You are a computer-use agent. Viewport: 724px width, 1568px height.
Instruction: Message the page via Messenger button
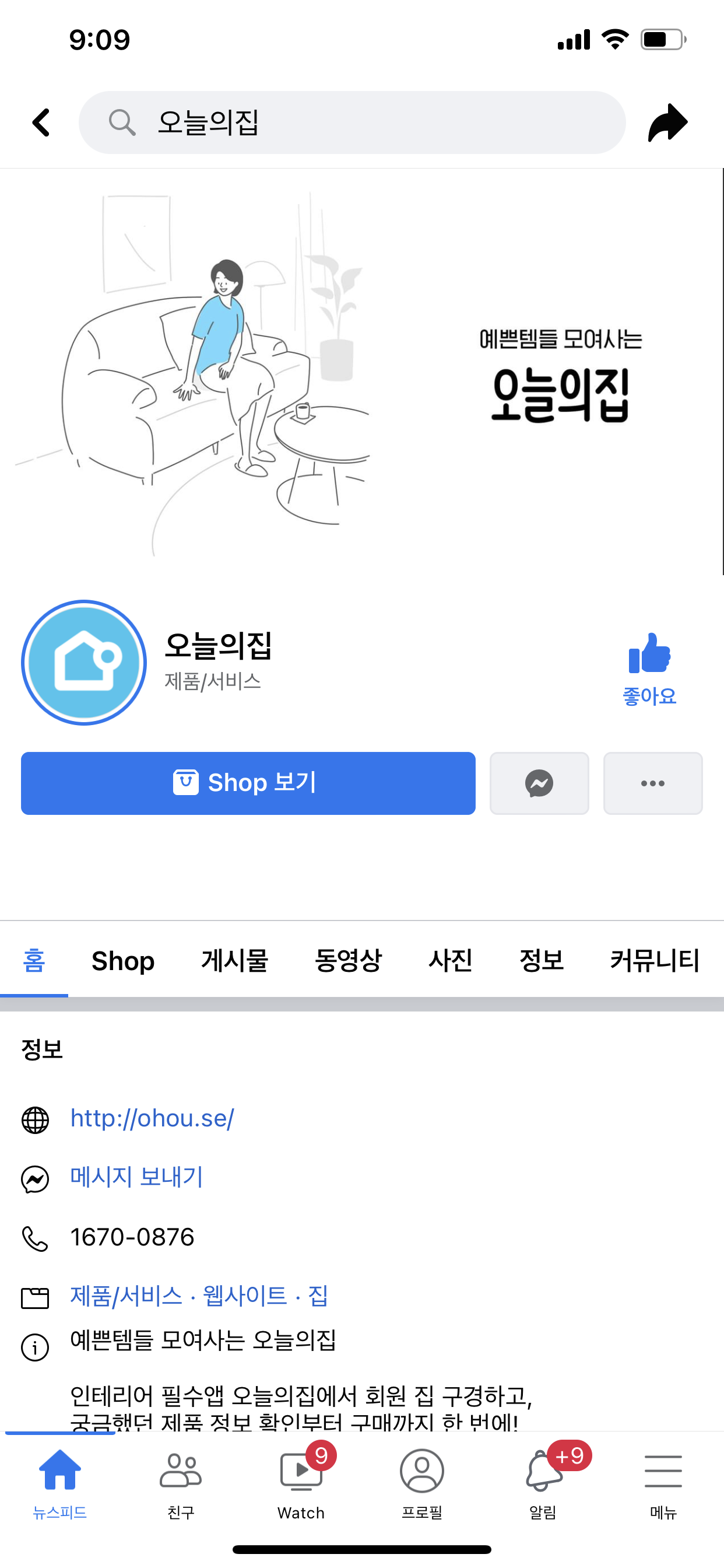(539, 783)
